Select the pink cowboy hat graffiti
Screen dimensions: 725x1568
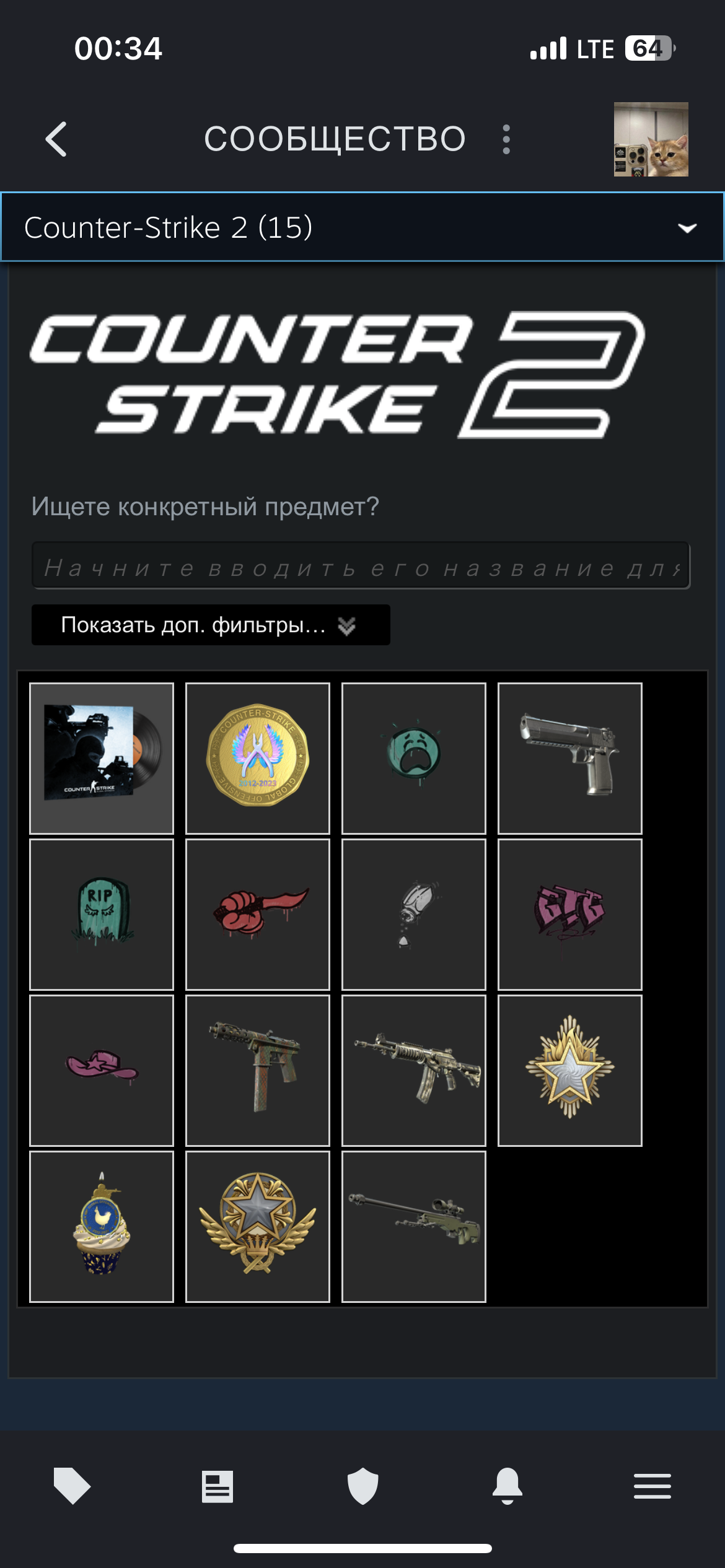pos(102,1071)
